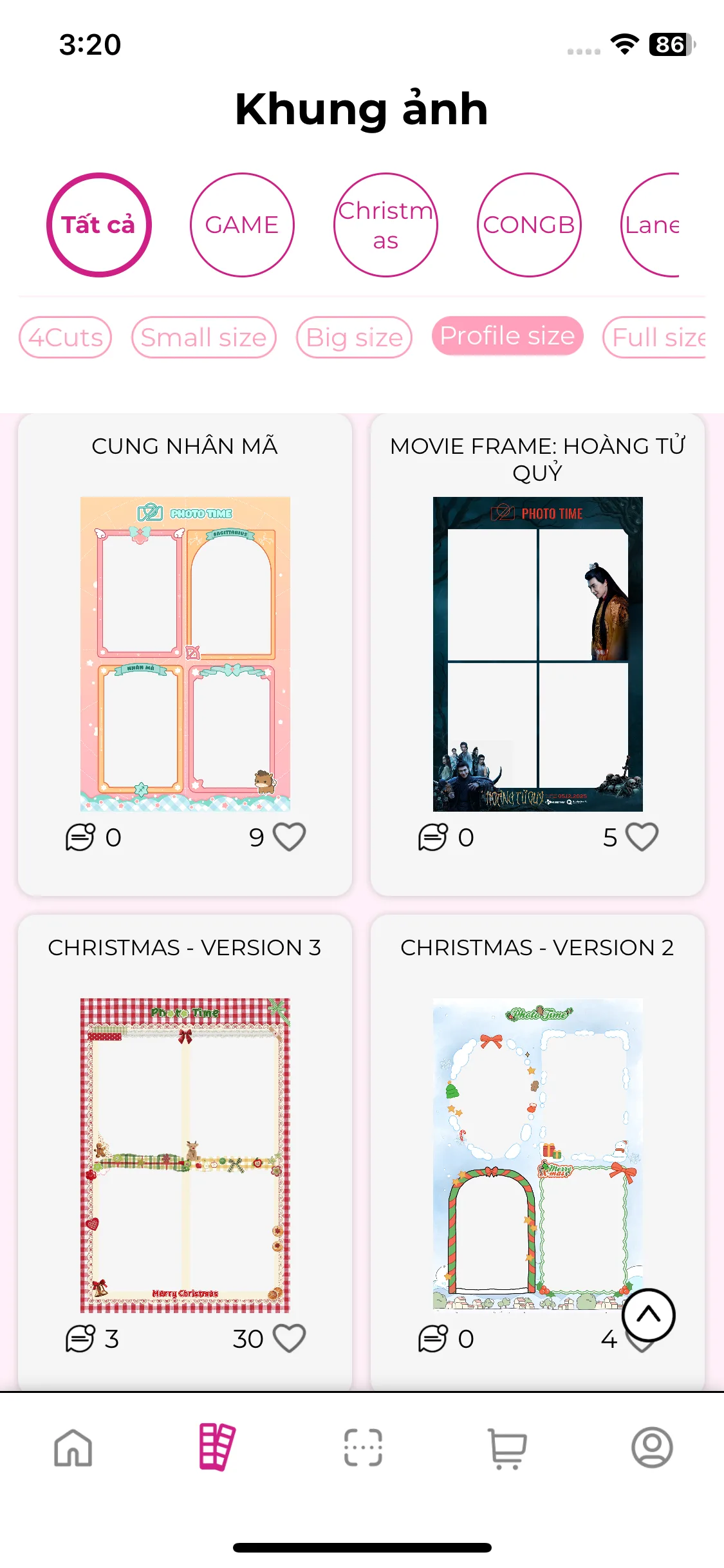724x1568 pixels.
Task: Filter by Small size chip
Action: (204, 337)
